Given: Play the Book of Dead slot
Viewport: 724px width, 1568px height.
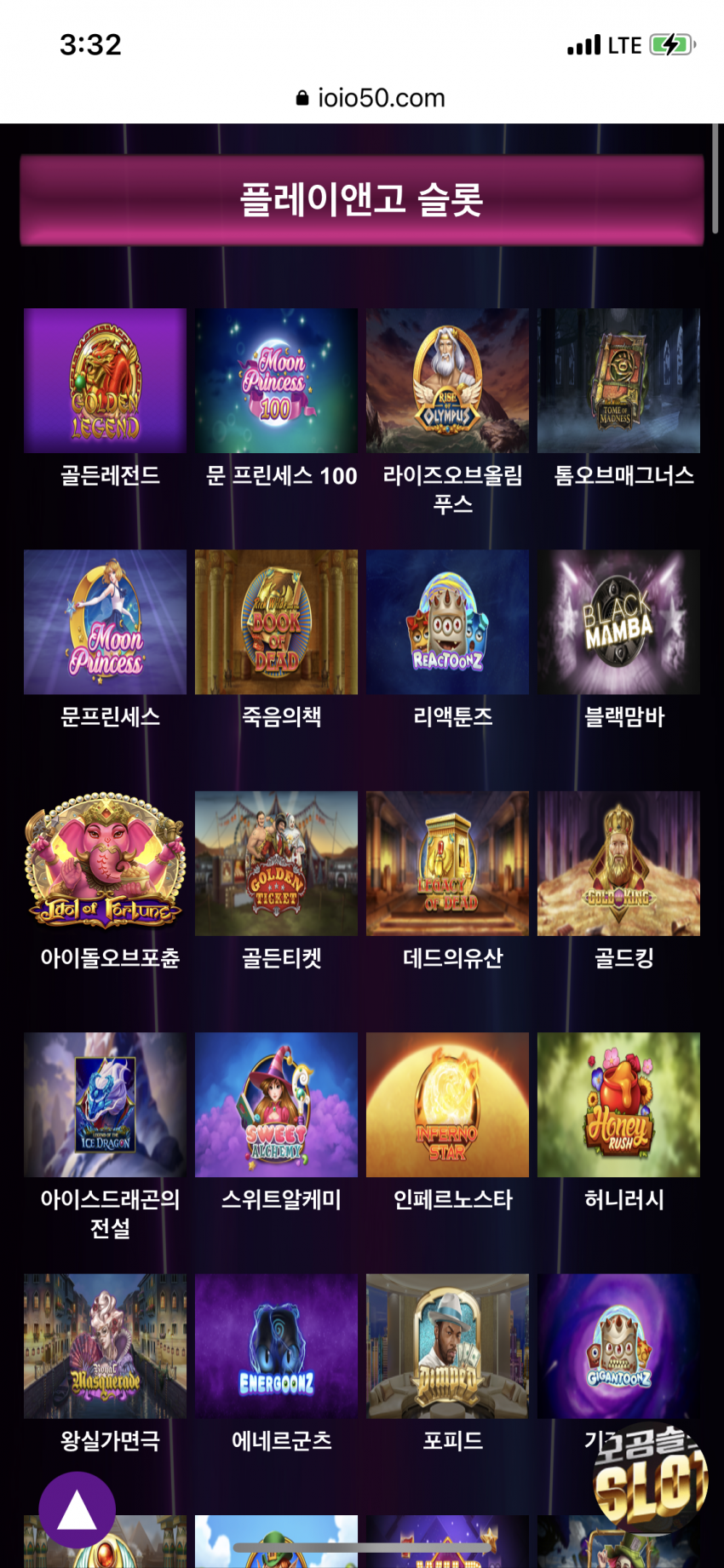Looking at the screenshot, I should point(276,622).
